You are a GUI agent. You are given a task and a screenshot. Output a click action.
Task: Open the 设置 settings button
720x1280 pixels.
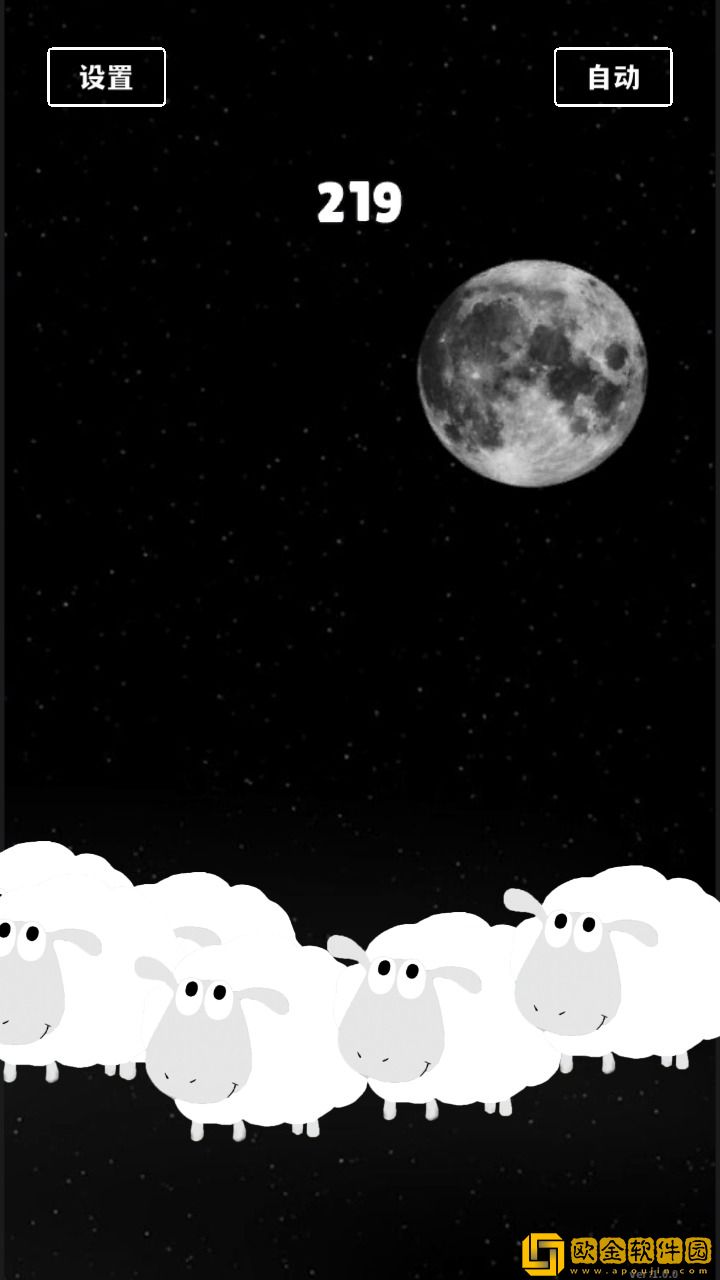(x=106, y=77)
